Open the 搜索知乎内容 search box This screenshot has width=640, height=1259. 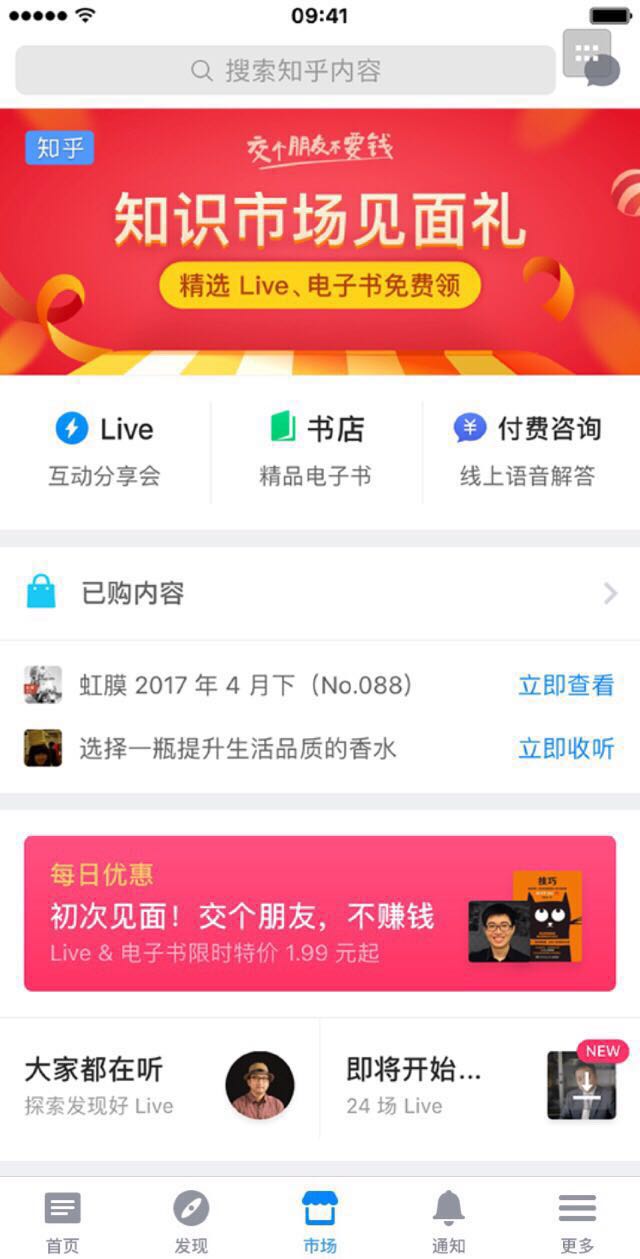285,71
